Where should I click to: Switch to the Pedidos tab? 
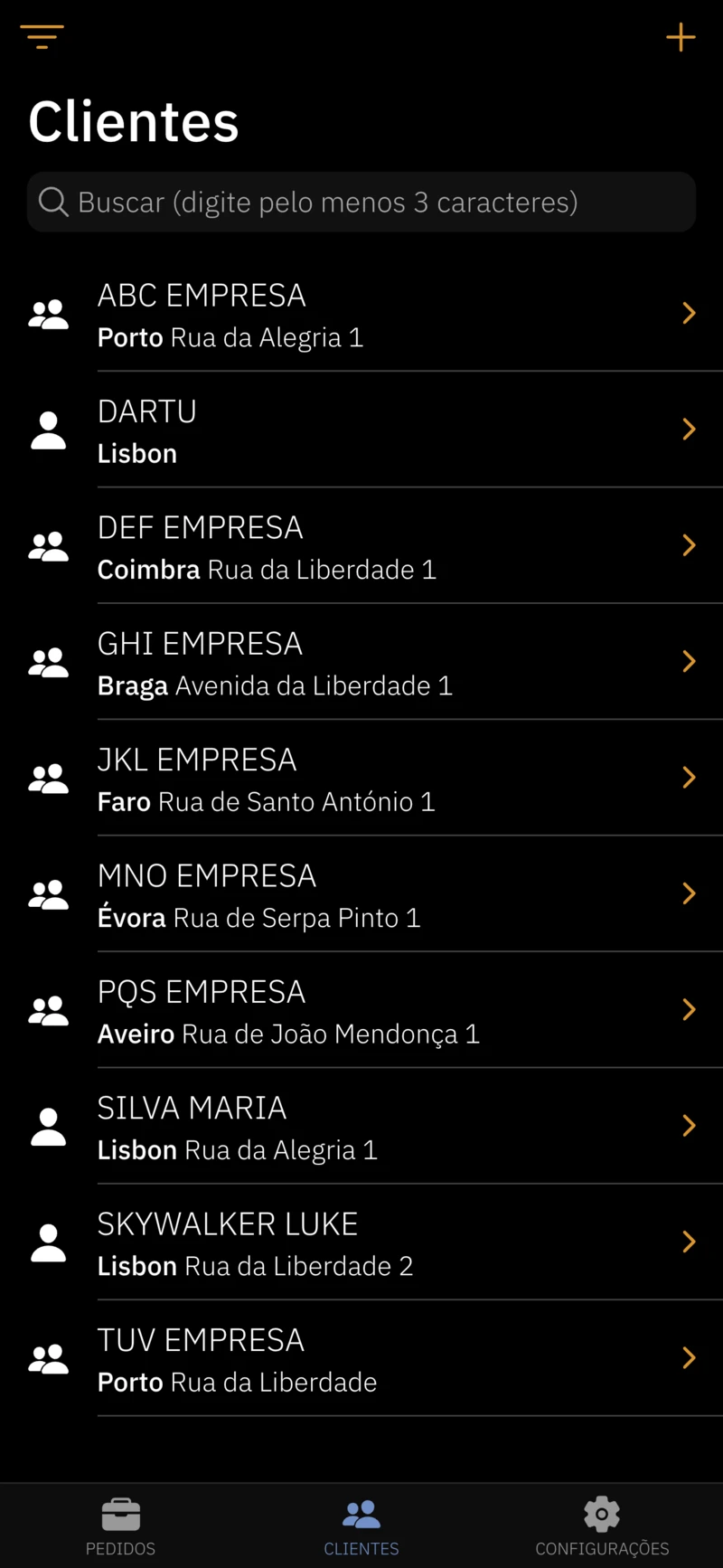(120, 1526)
